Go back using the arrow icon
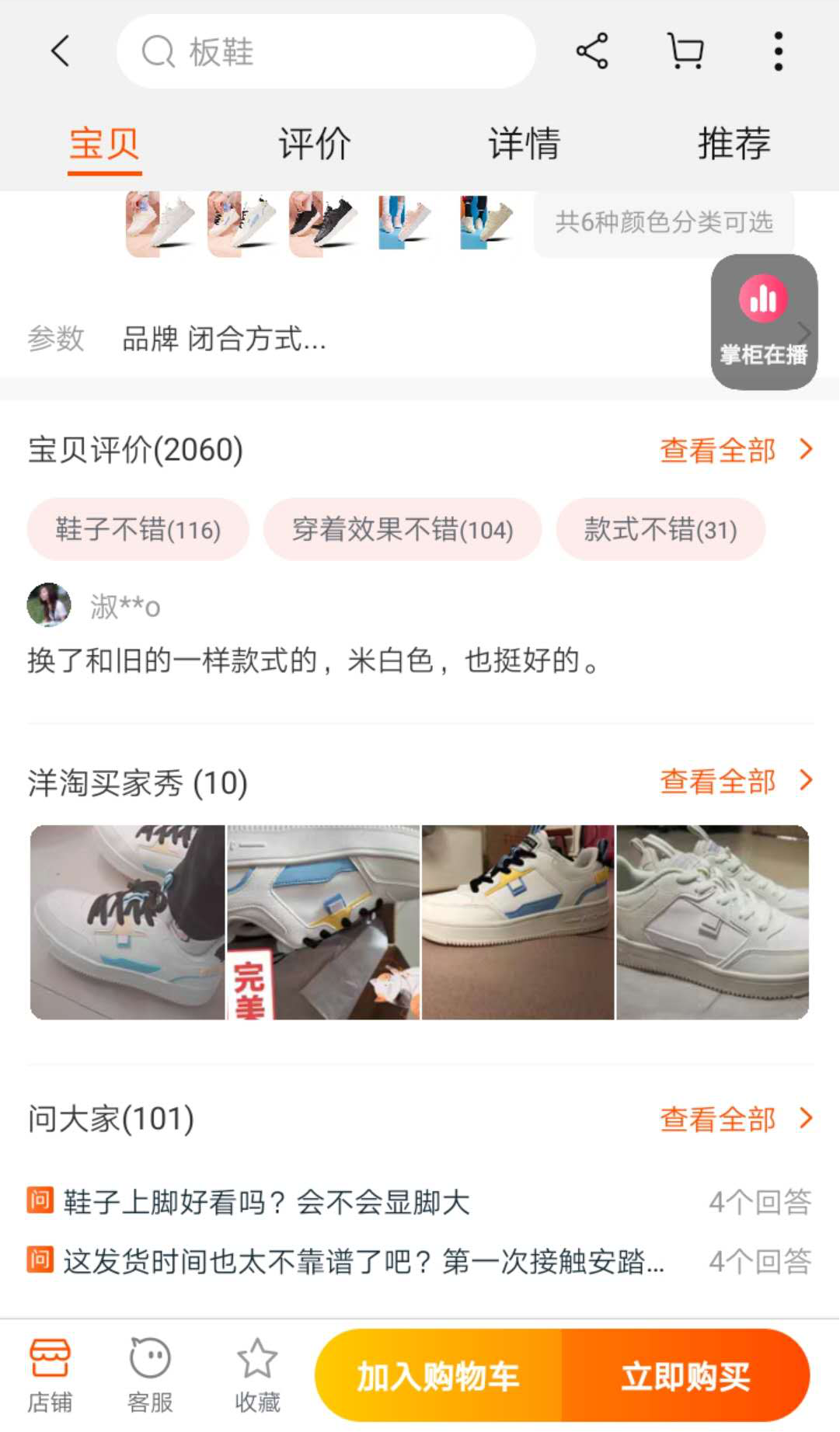Screen dimensions: 840x1432 (x=60, y=52)
